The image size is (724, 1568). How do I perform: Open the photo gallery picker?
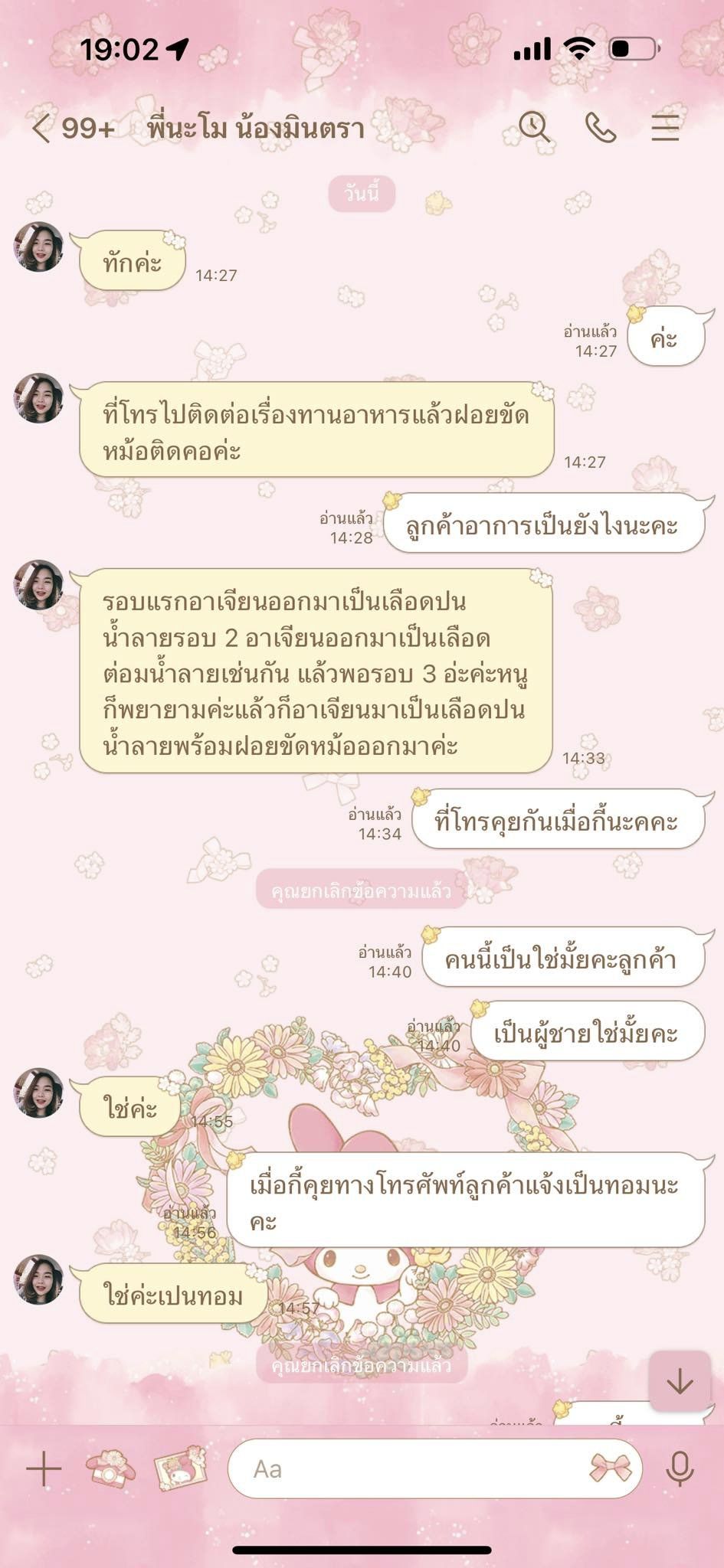(x=181, y=1468)
